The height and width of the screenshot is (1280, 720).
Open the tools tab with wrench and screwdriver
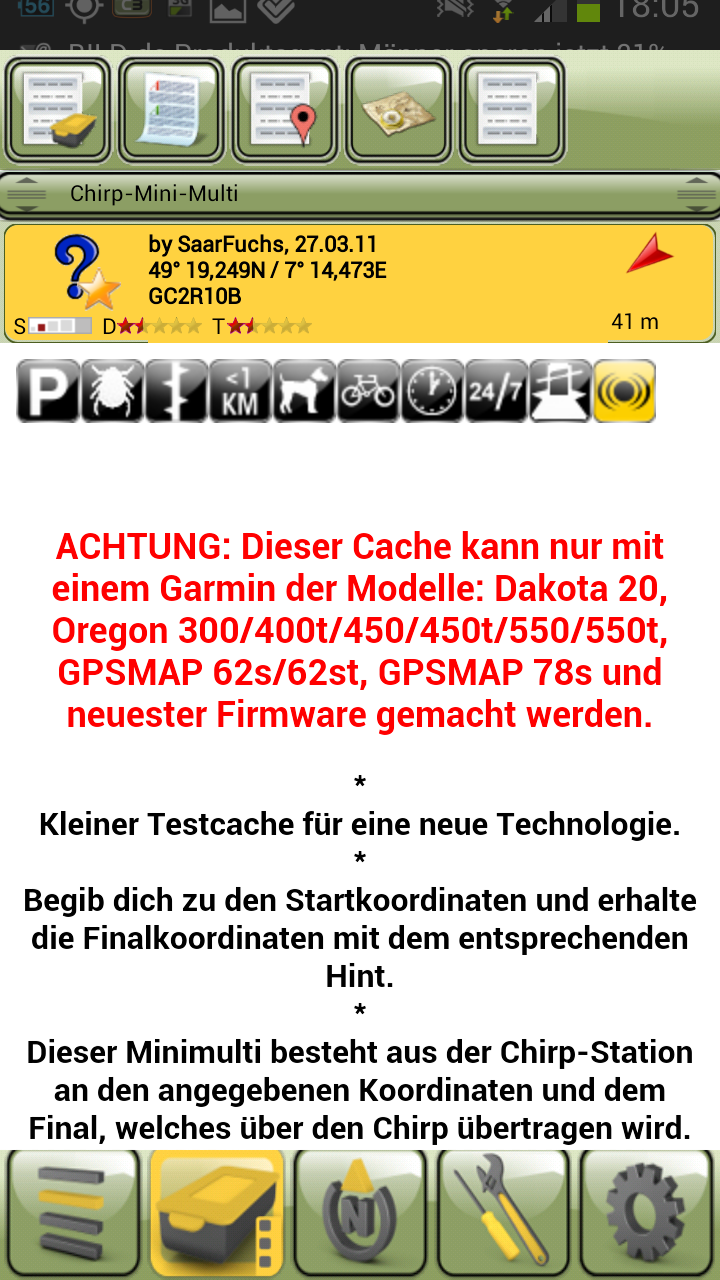coord(504,1213)
